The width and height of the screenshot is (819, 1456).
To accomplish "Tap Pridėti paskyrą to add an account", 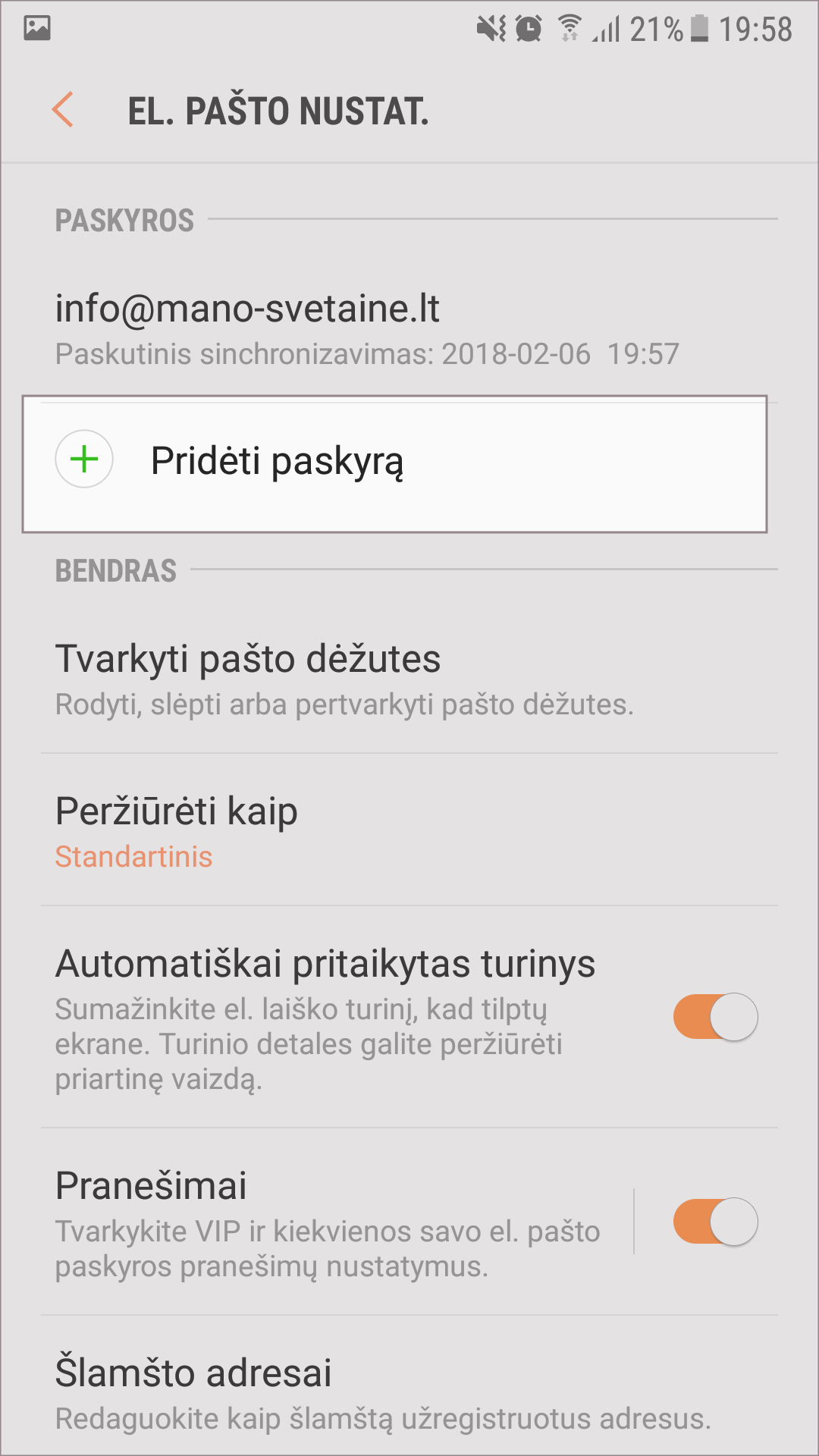I will [x=394, y=462].
